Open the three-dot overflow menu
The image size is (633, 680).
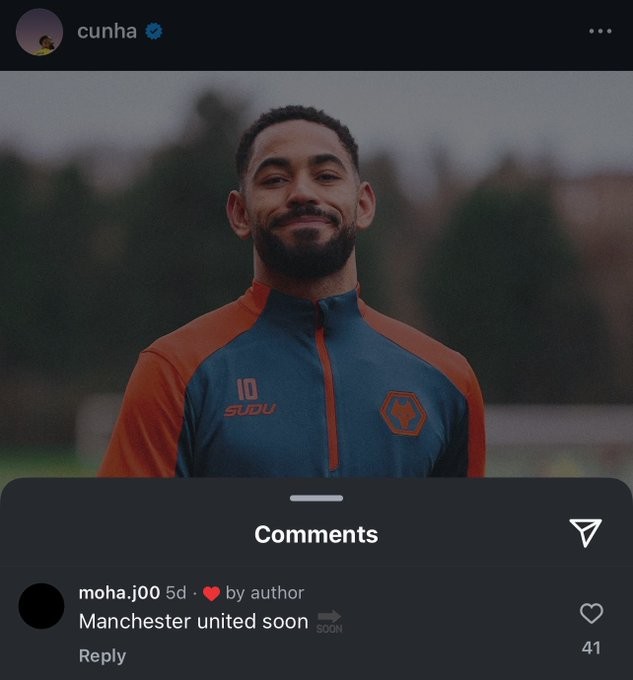(600, 31)
